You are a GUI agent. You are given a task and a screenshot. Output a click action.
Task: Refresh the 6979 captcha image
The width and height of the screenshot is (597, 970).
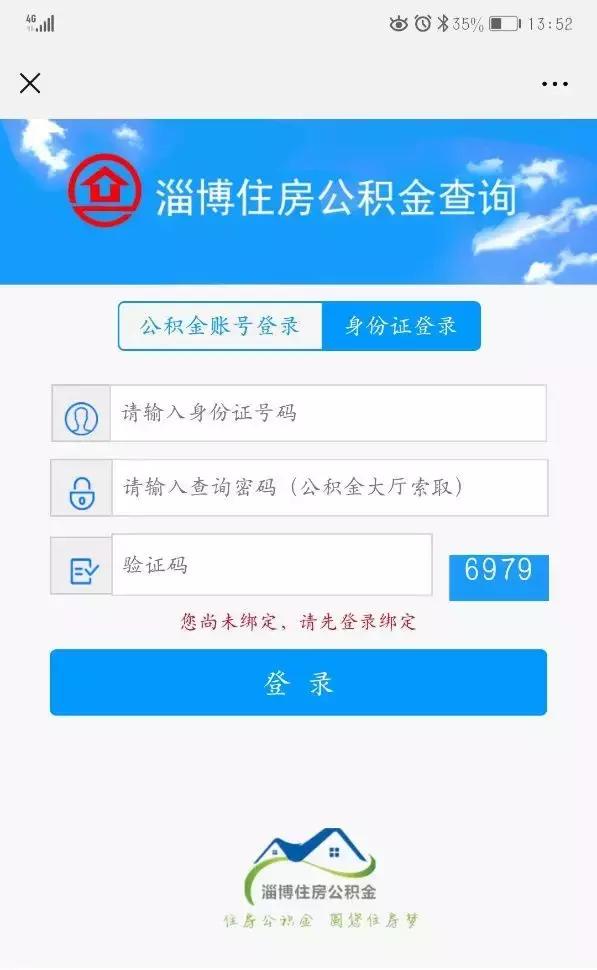click(499, 577)
